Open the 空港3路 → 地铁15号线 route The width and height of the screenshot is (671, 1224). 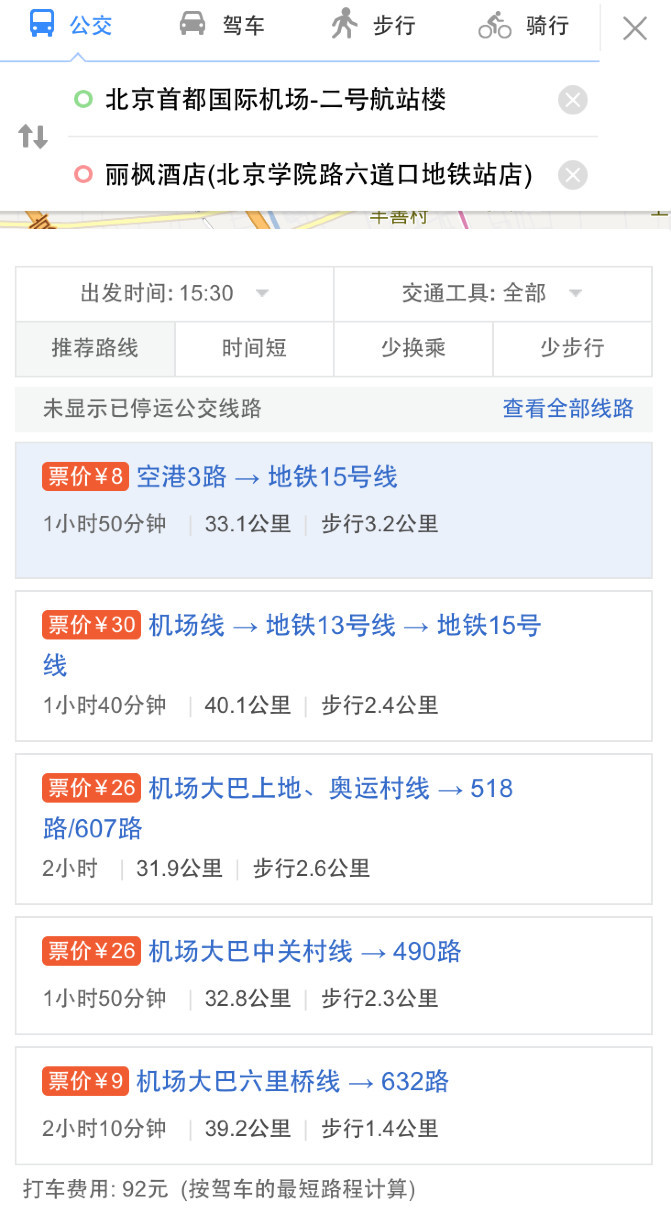(334, 510)
